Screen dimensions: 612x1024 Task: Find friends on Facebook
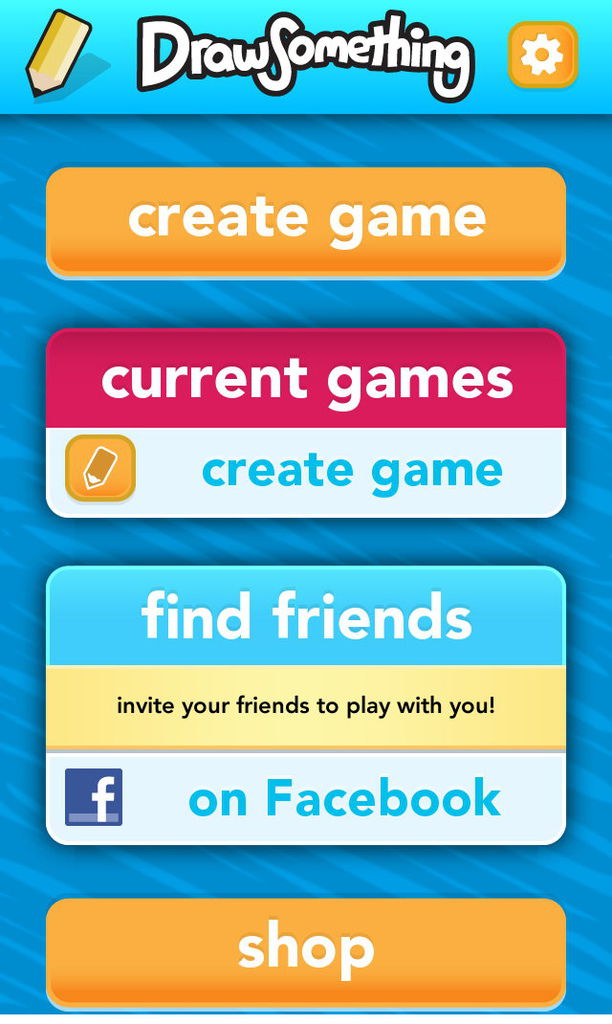coord(306,798)
